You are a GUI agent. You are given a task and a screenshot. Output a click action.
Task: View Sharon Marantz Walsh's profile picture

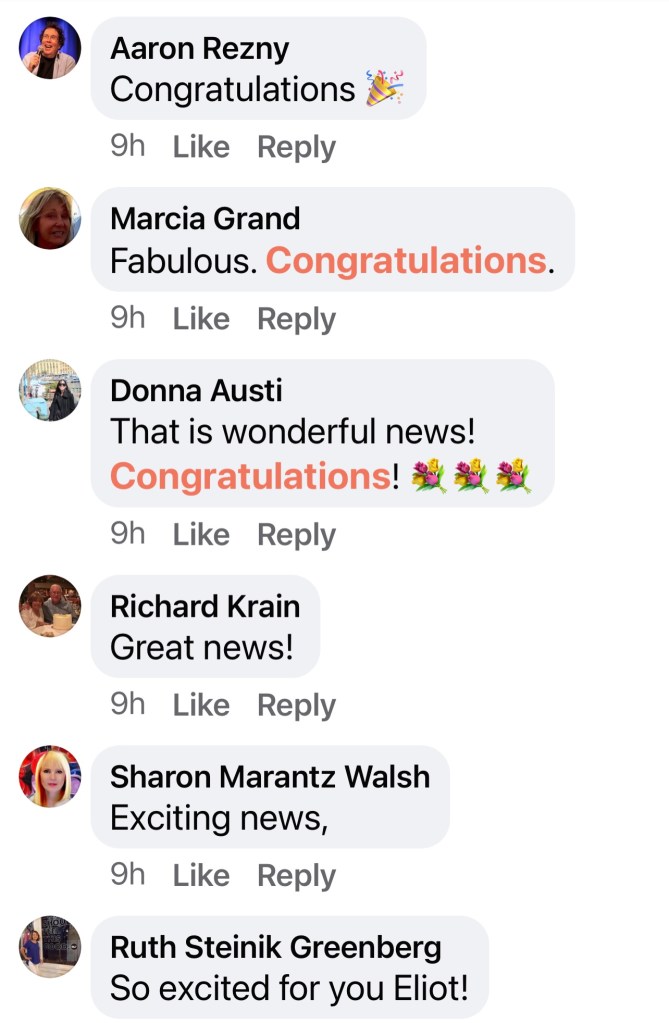pyautogui.click(x=49, y=776)
